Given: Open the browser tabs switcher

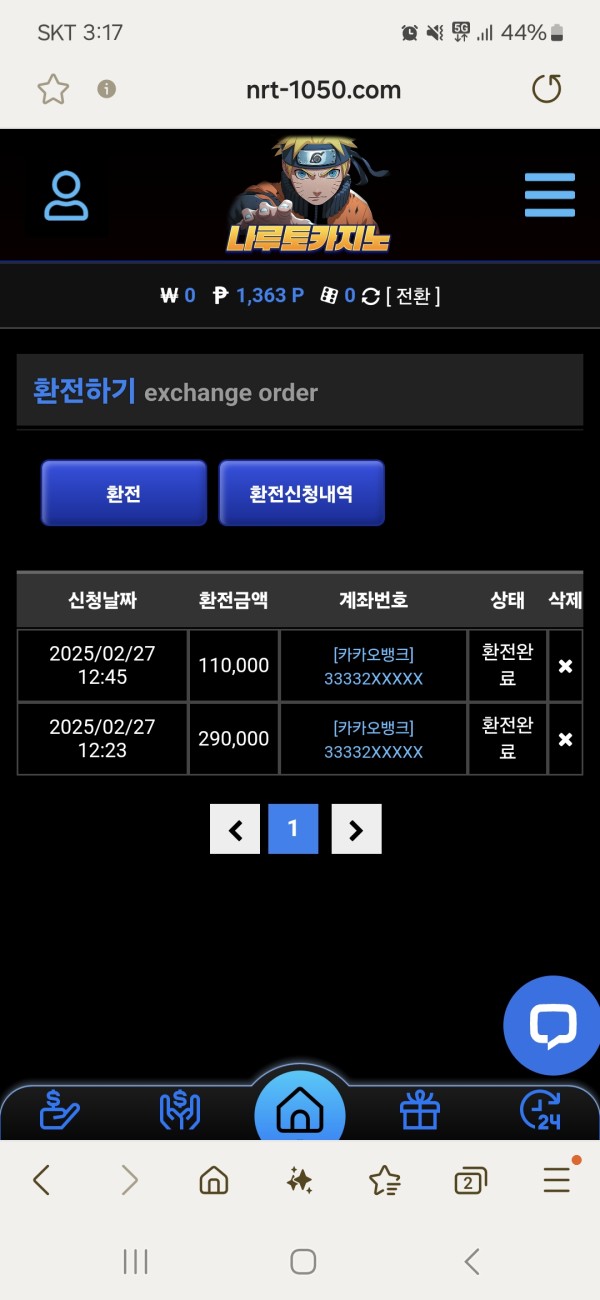Looking at the screenshot, I should pyautogui.click(x=470, y=1181).
